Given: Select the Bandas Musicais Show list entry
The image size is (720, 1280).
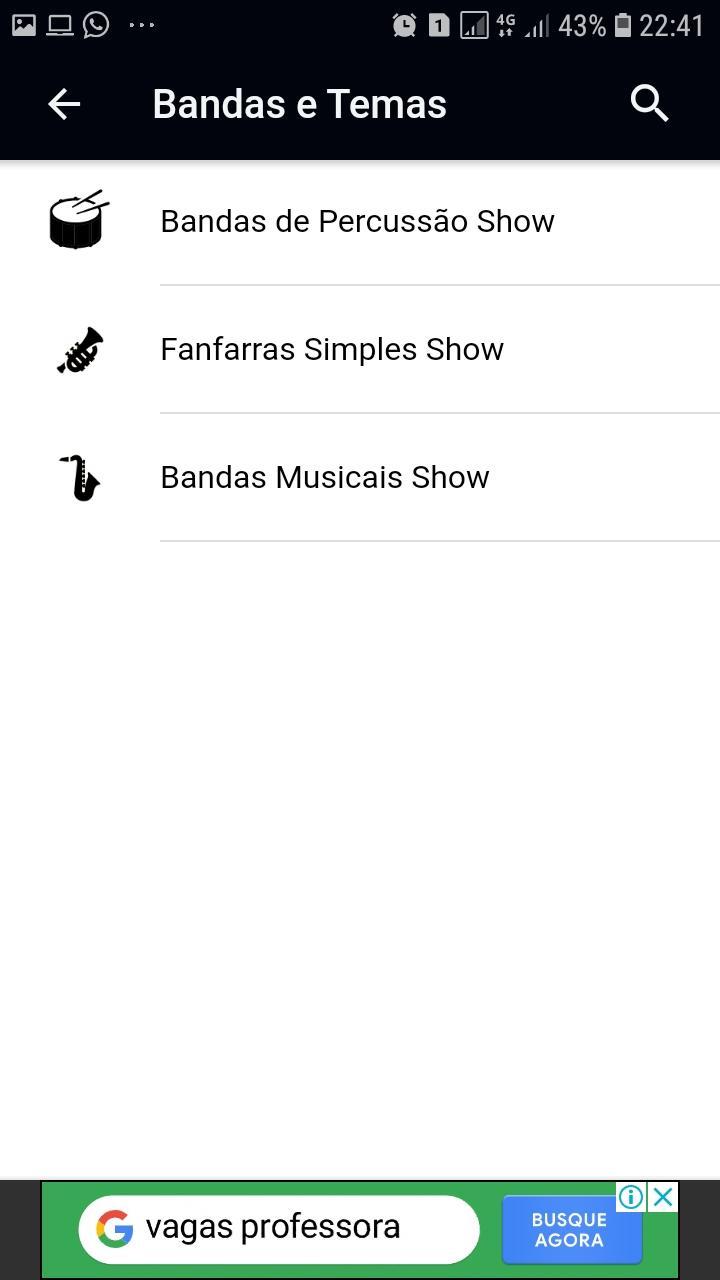Looking at the screenshot, I should (x=325, y=477).
